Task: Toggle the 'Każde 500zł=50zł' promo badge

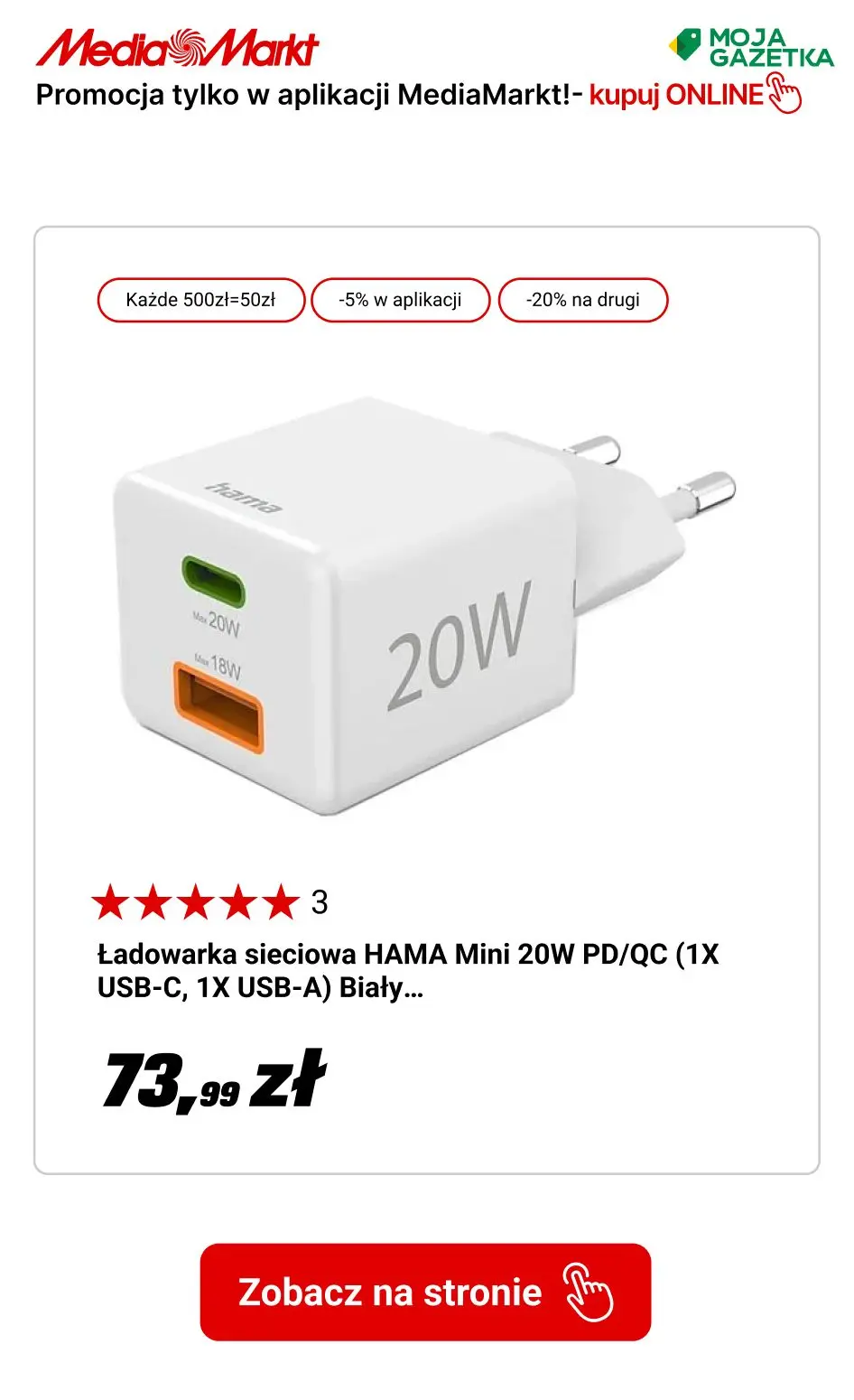Action: tap(201, 299)
